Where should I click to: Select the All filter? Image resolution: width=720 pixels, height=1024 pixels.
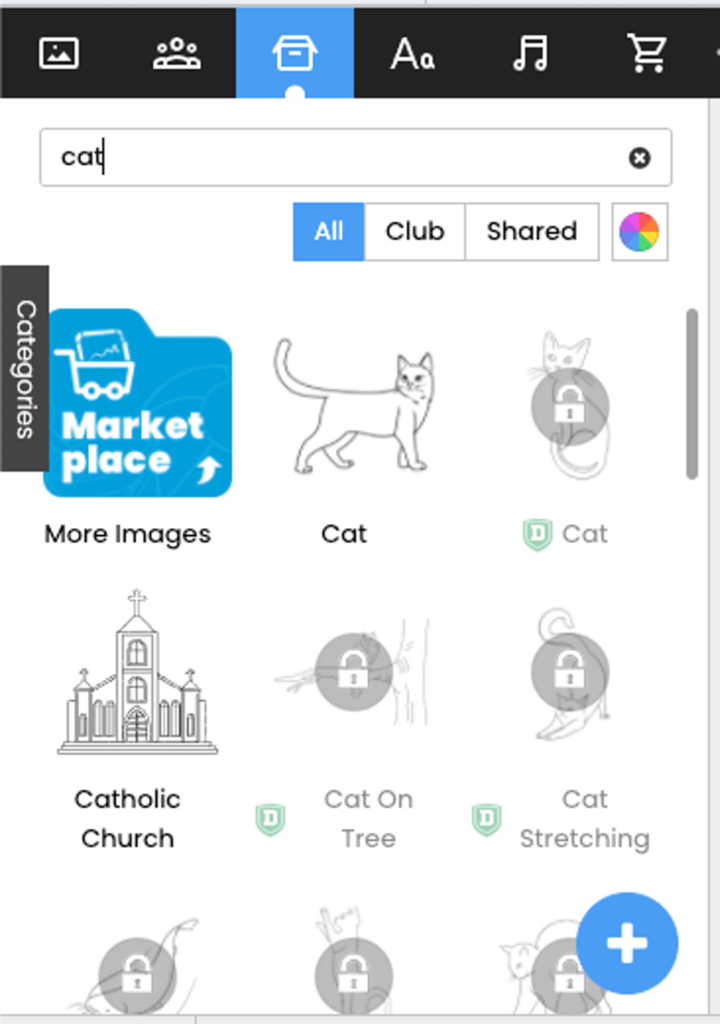(x=328, y=231)
